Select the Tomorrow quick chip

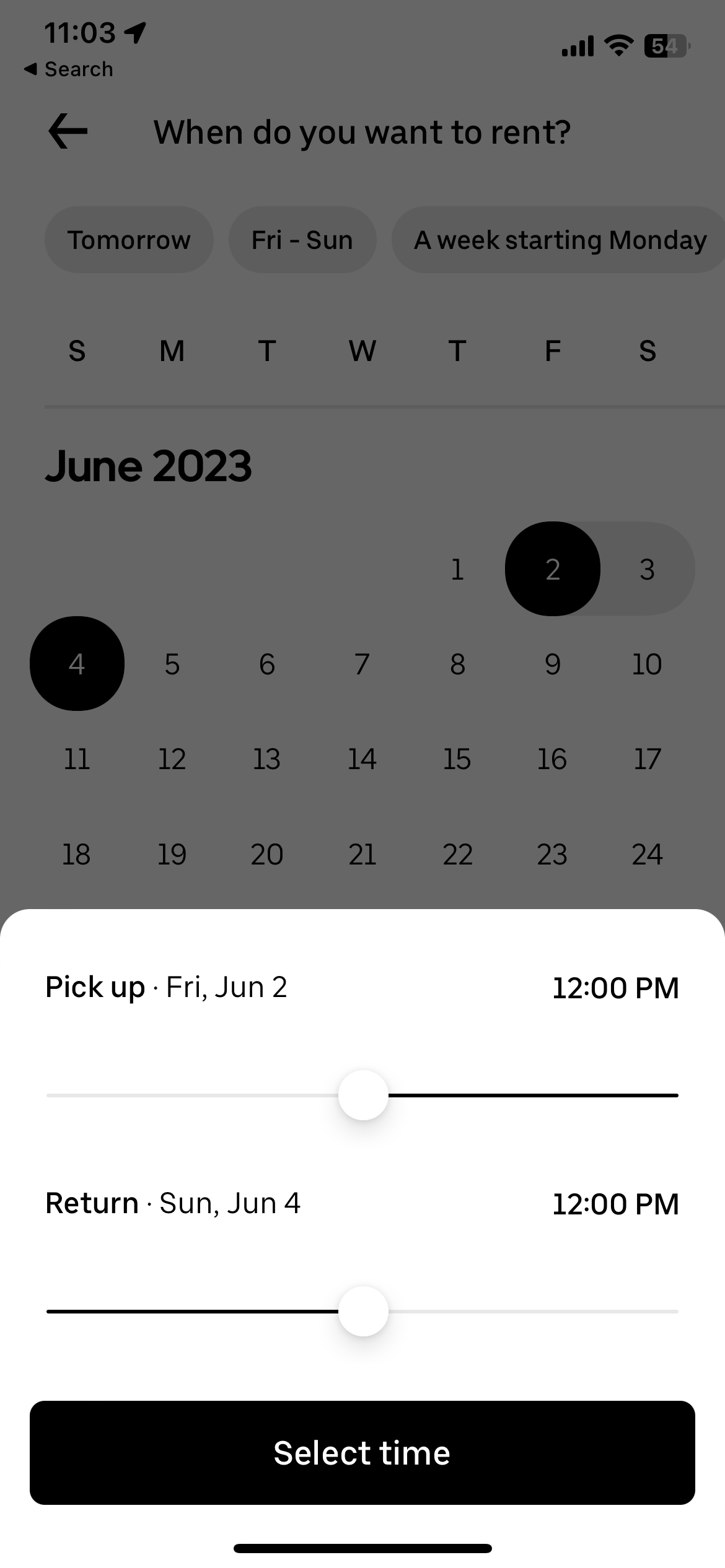[129, 240]
